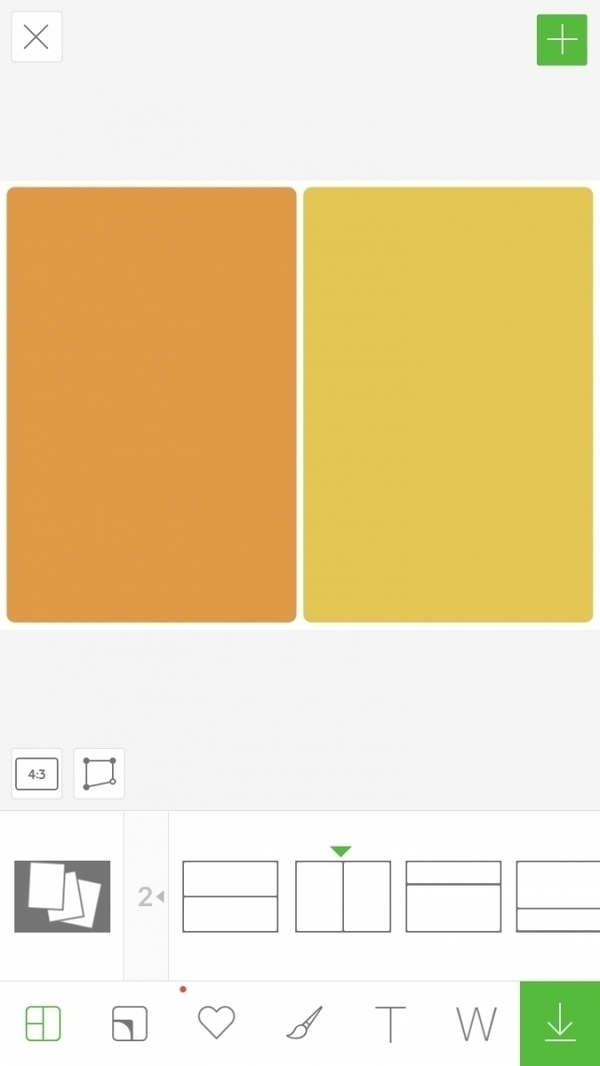Open the border and corner tab
Viewport: 600px width, 1066px height.
(x=130, y=1024)
